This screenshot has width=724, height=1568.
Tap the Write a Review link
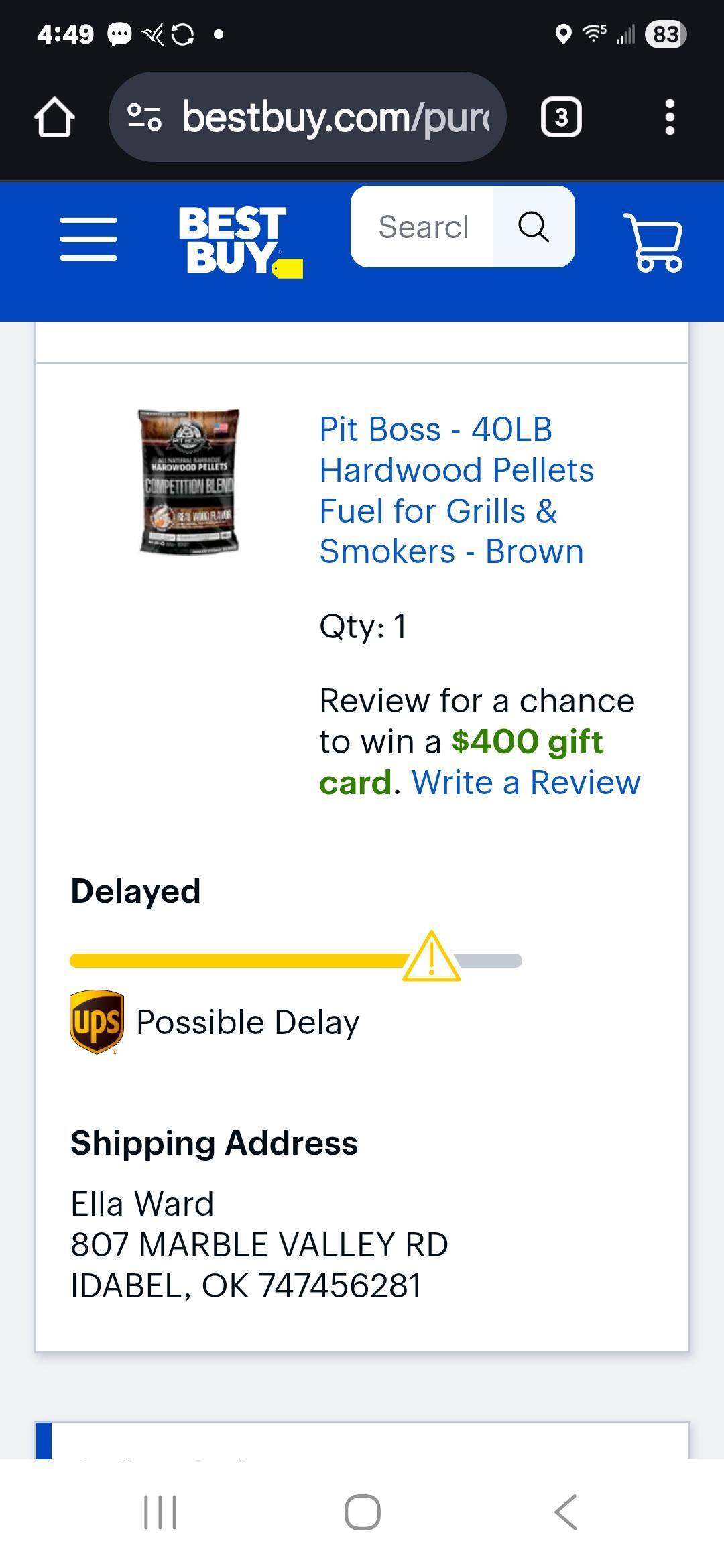526,782
